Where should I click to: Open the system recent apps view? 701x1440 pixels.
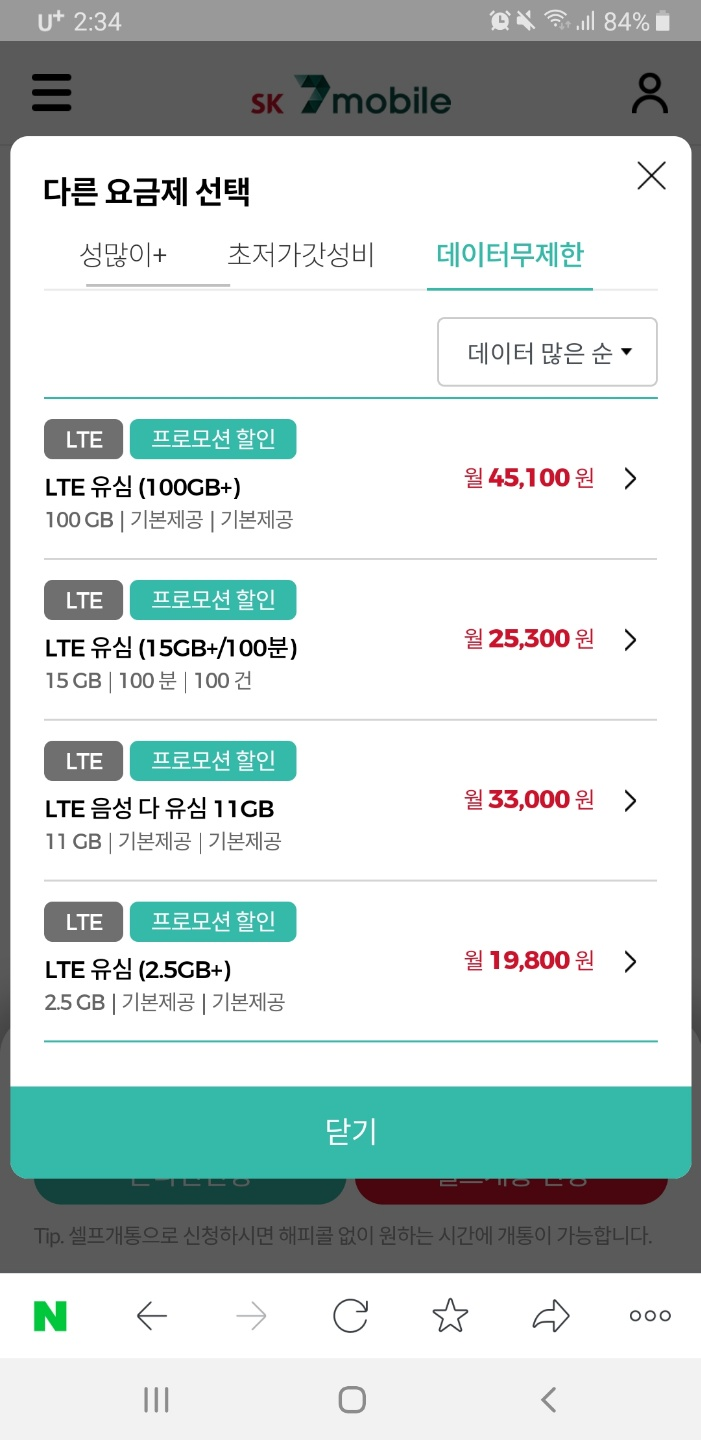click(155, 1399)
